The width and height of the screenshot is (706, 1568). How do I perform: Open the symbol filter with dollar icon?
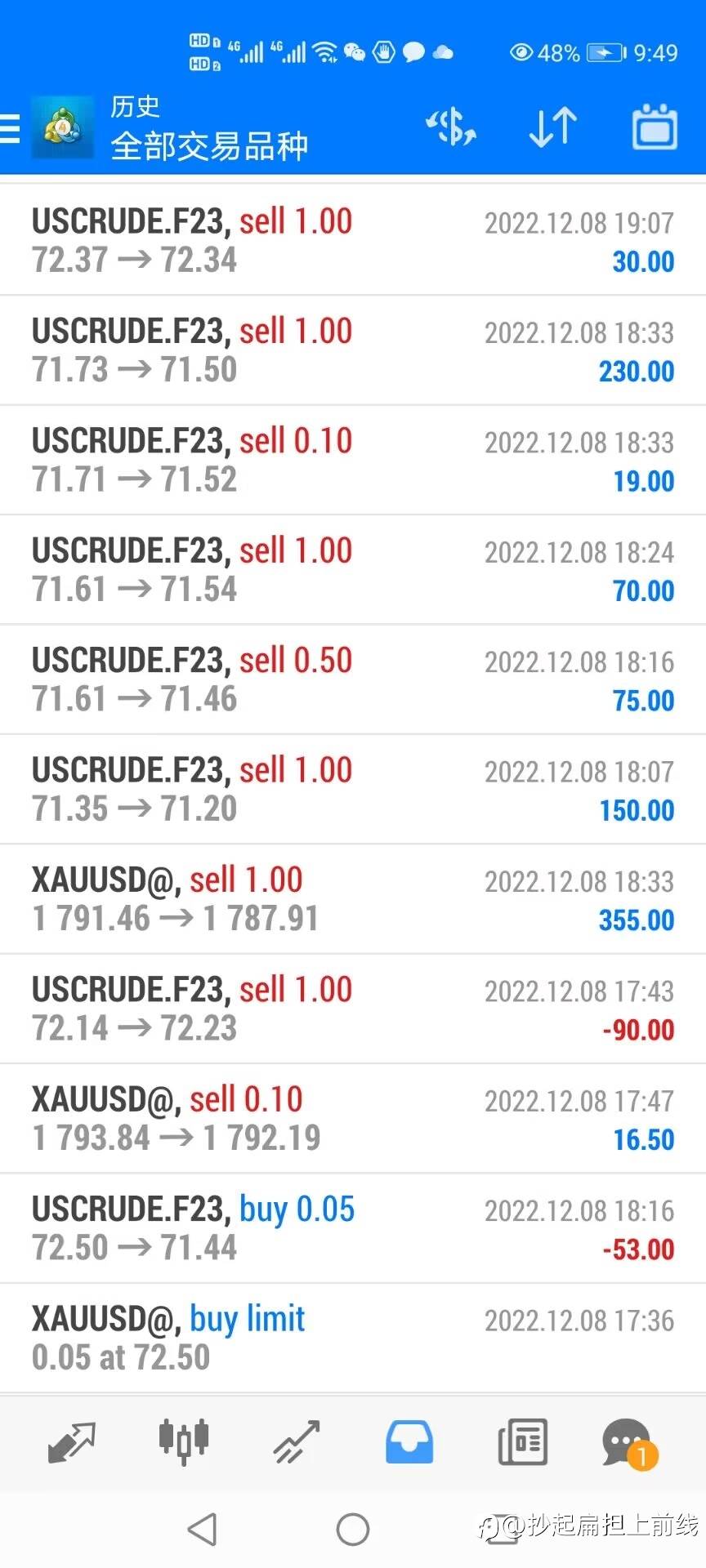point(450,128)
